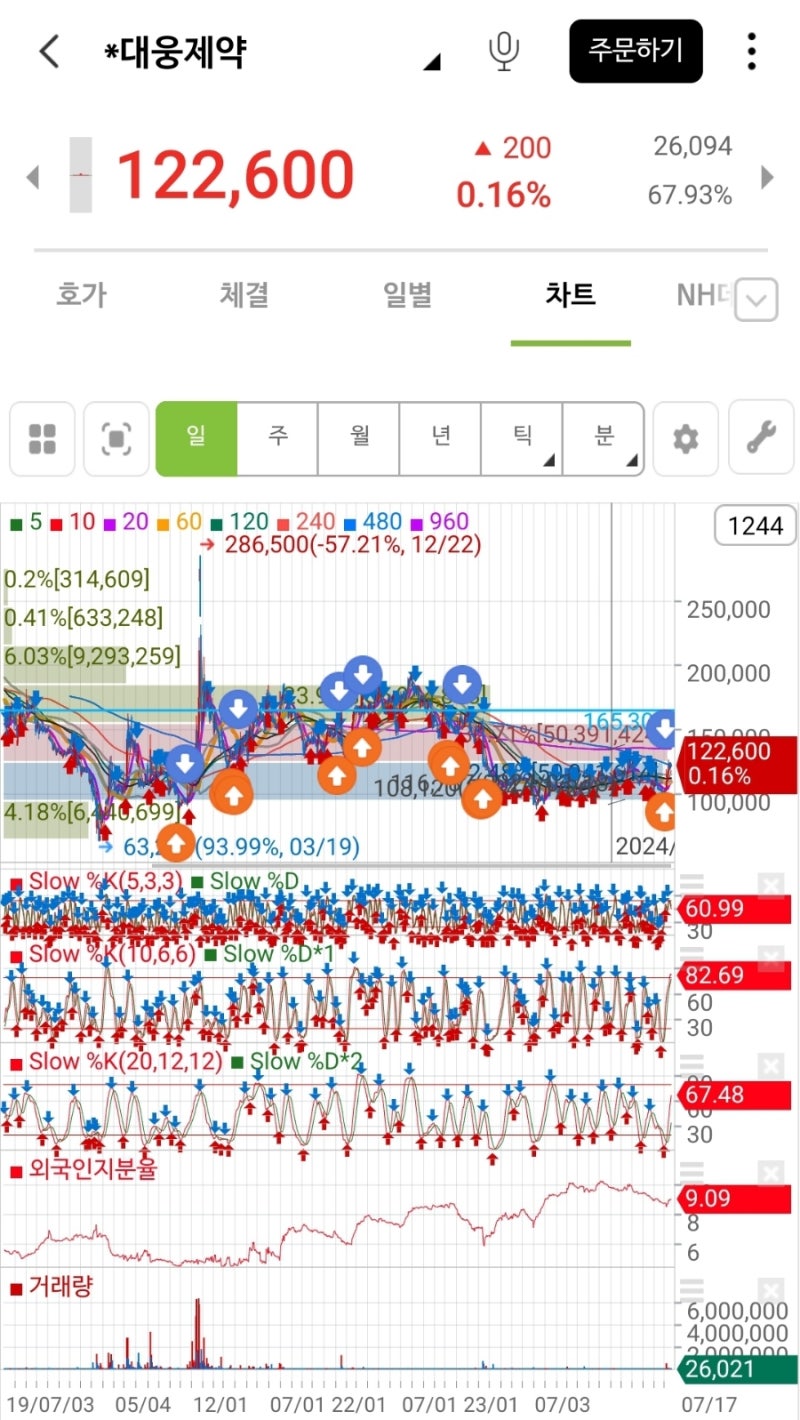
Task: Switch to the 체결 tab
Action: (243, 295)
